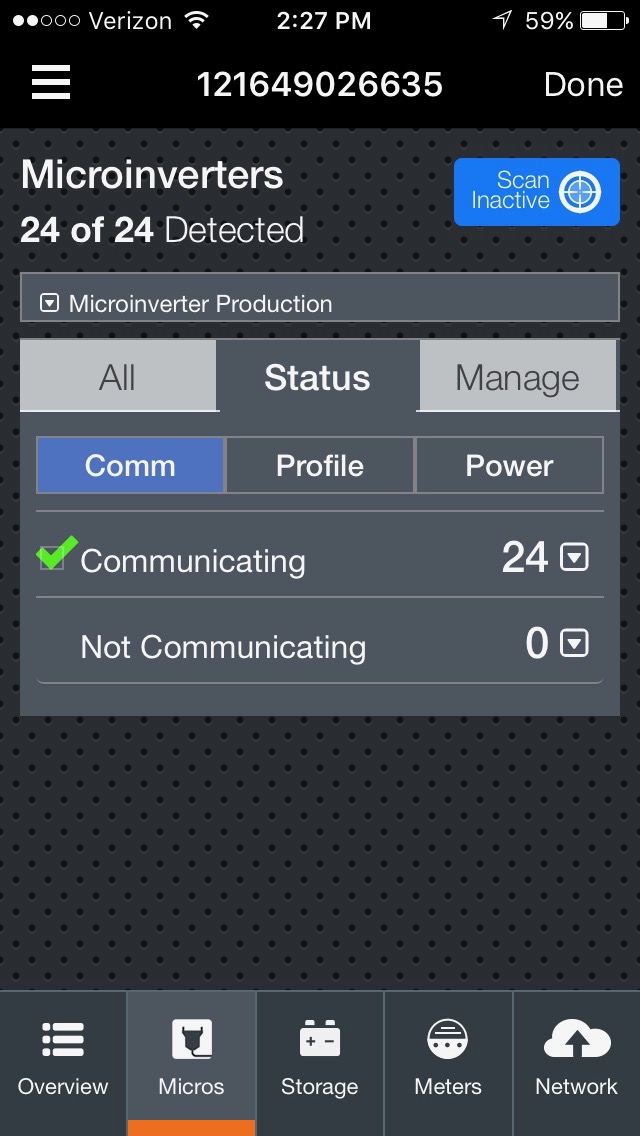The image size is (640, 1136).
Task: Open the hamburger menu
Action: pos(51,82)
